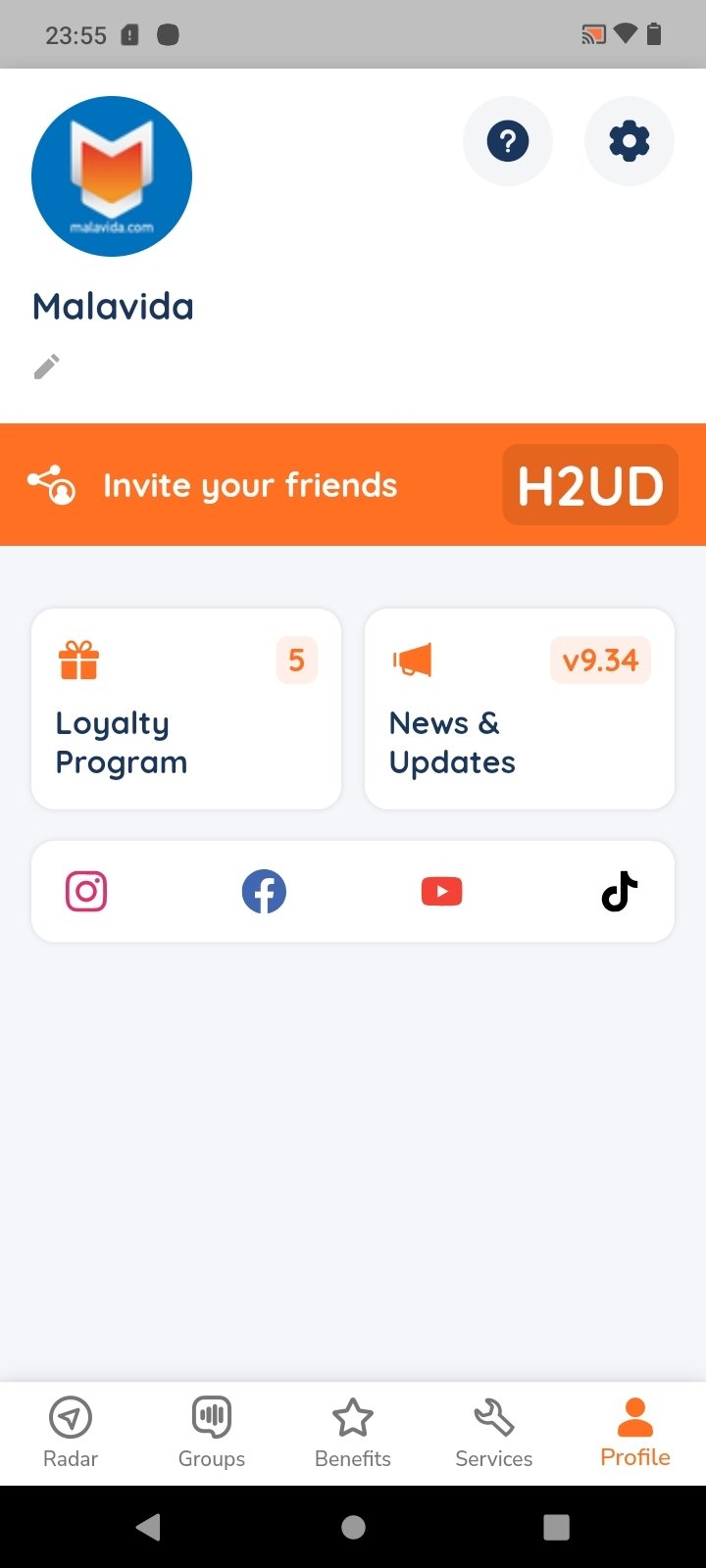Open the Services tab
The width and height of the screenshot is (706, 1568).
click(494, 1433)
